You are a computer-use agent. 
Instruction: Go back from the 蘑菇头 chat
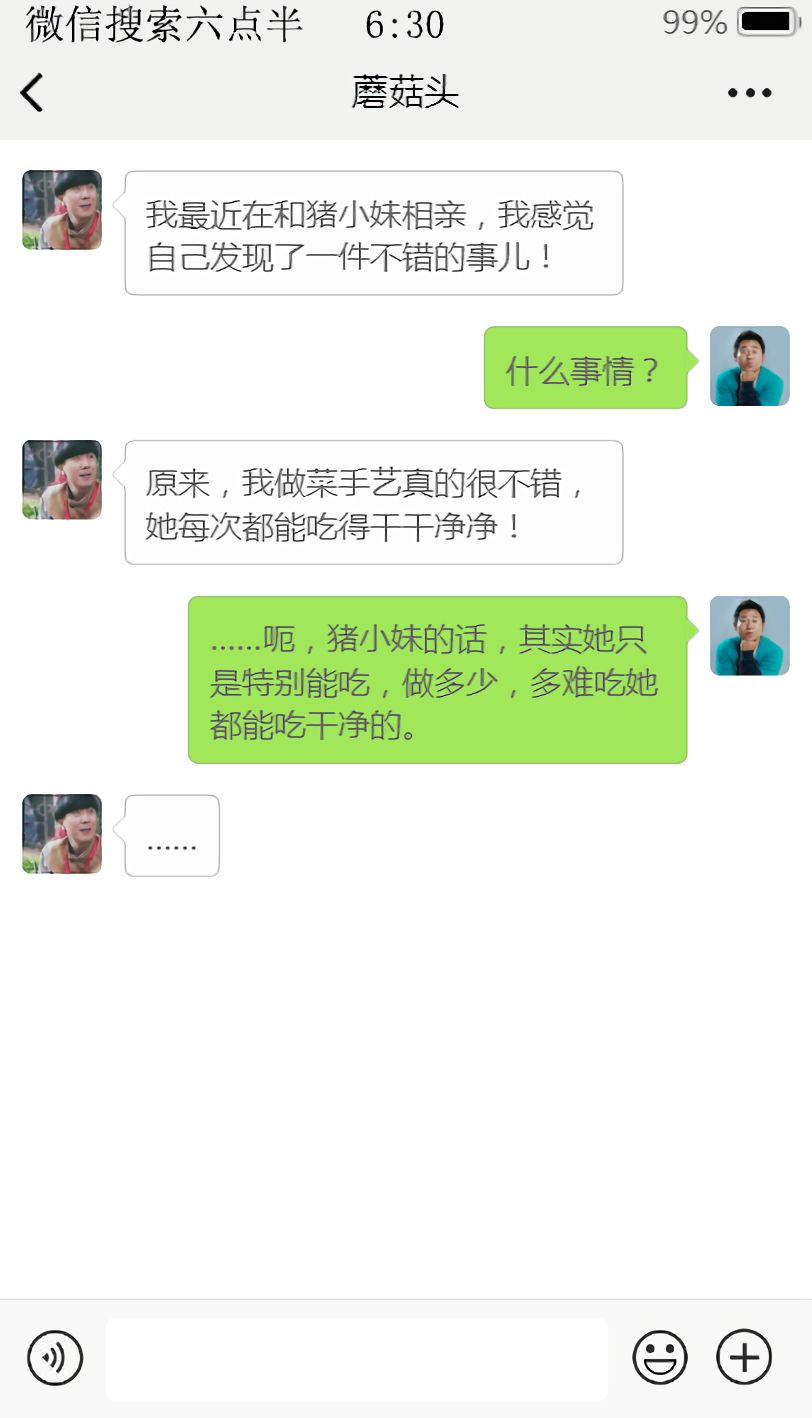coord(32,93)
